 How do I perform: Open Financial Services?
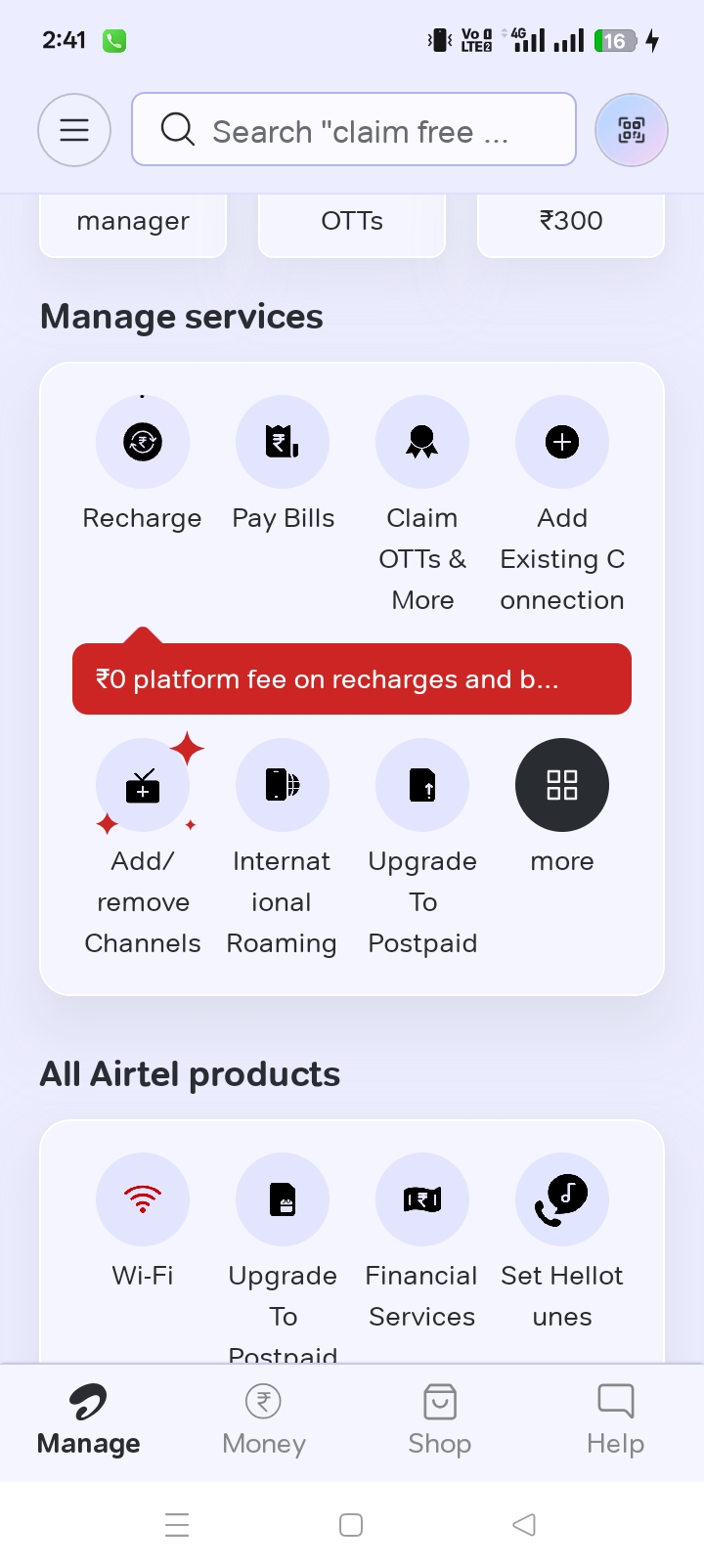tap(422, 1200)
